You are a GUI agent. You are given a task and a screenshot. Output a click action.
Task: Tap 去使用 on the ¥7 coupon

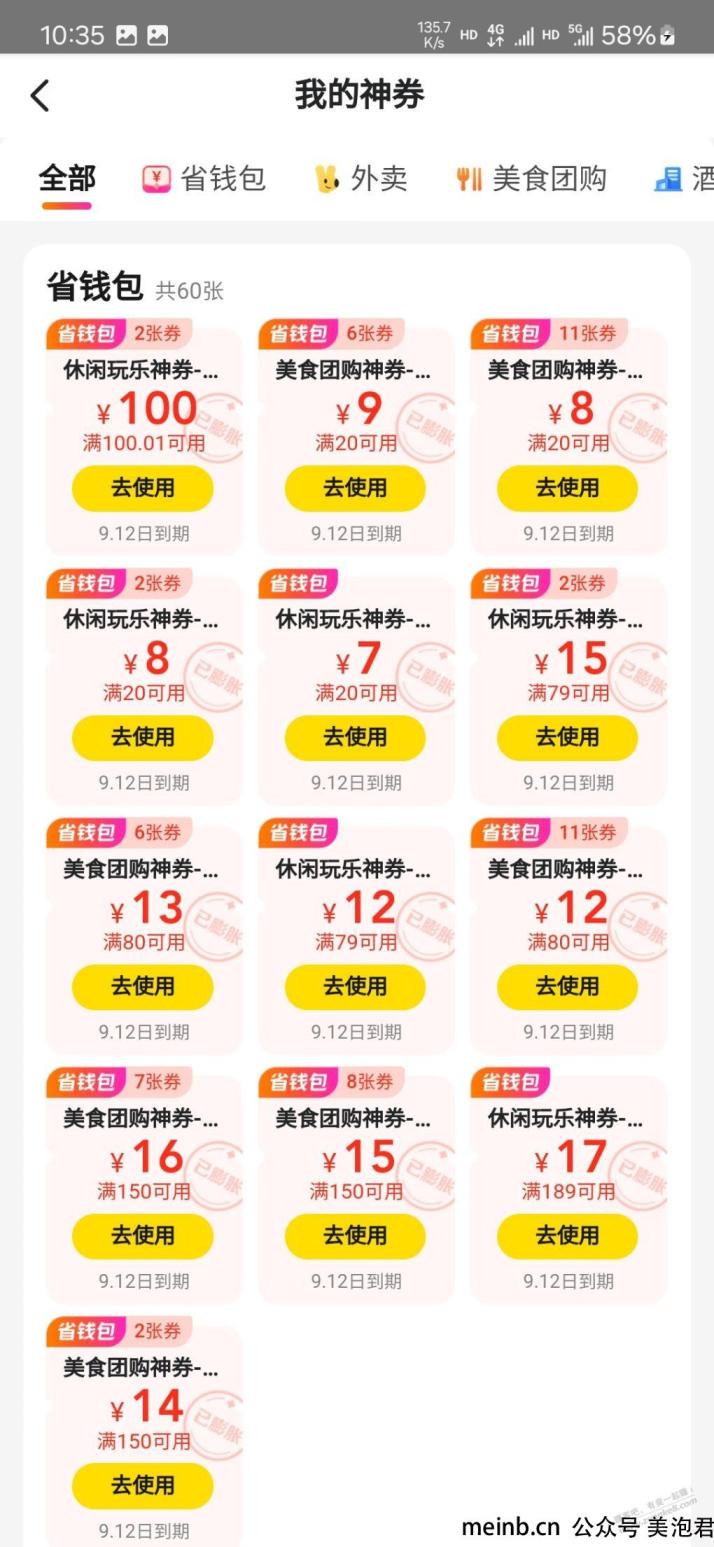pyautogui.click(x=355, y=737)
